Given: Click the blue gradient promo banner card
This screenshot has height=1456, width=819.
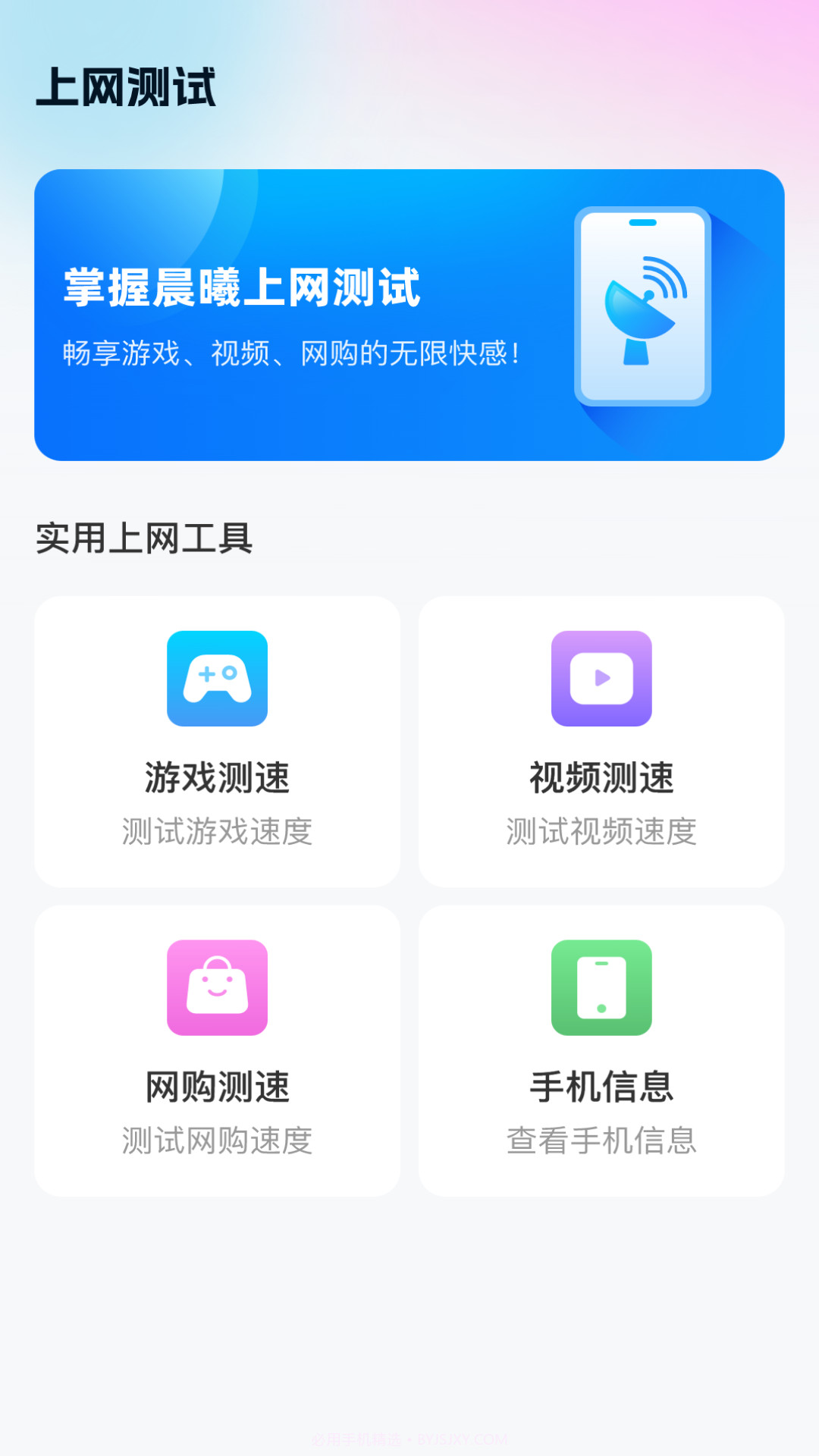Looking at the screenshot, I should (x=409, y=315).
